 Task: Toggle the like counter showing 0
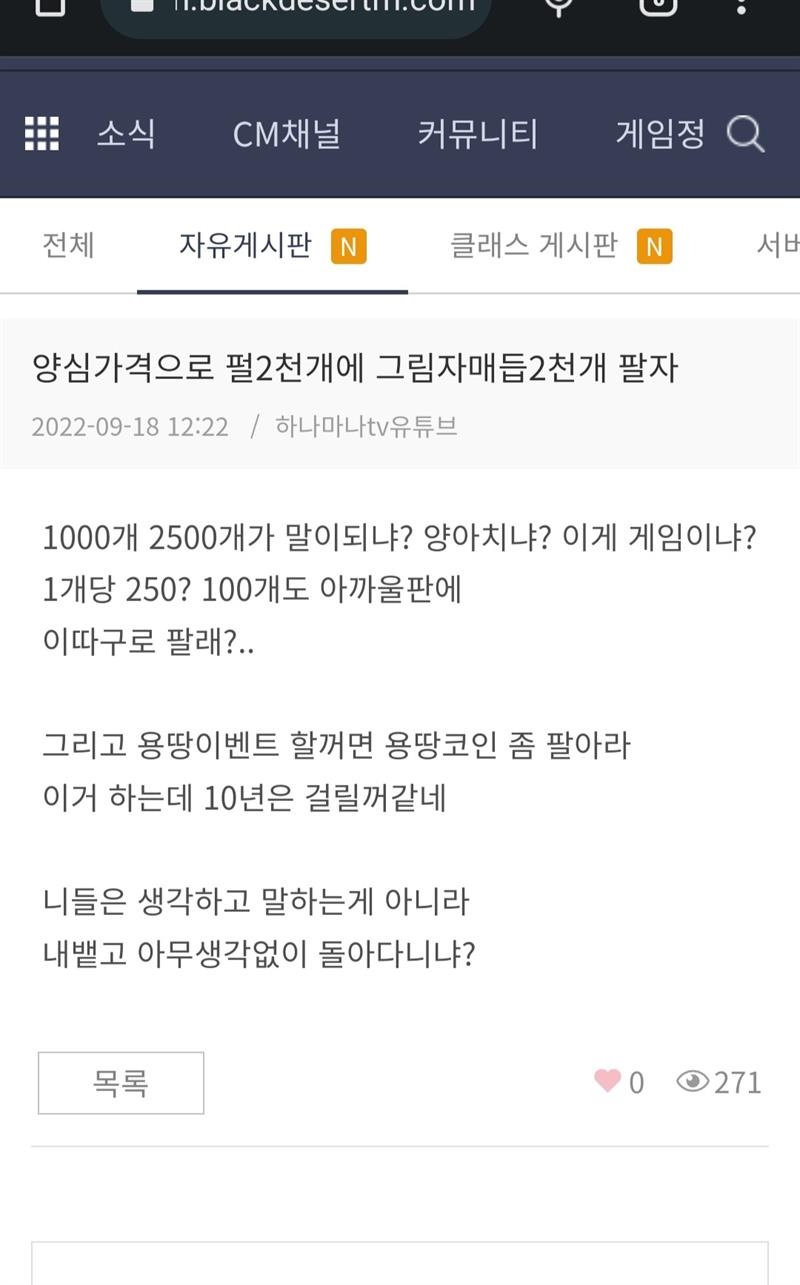[636, 1081]
